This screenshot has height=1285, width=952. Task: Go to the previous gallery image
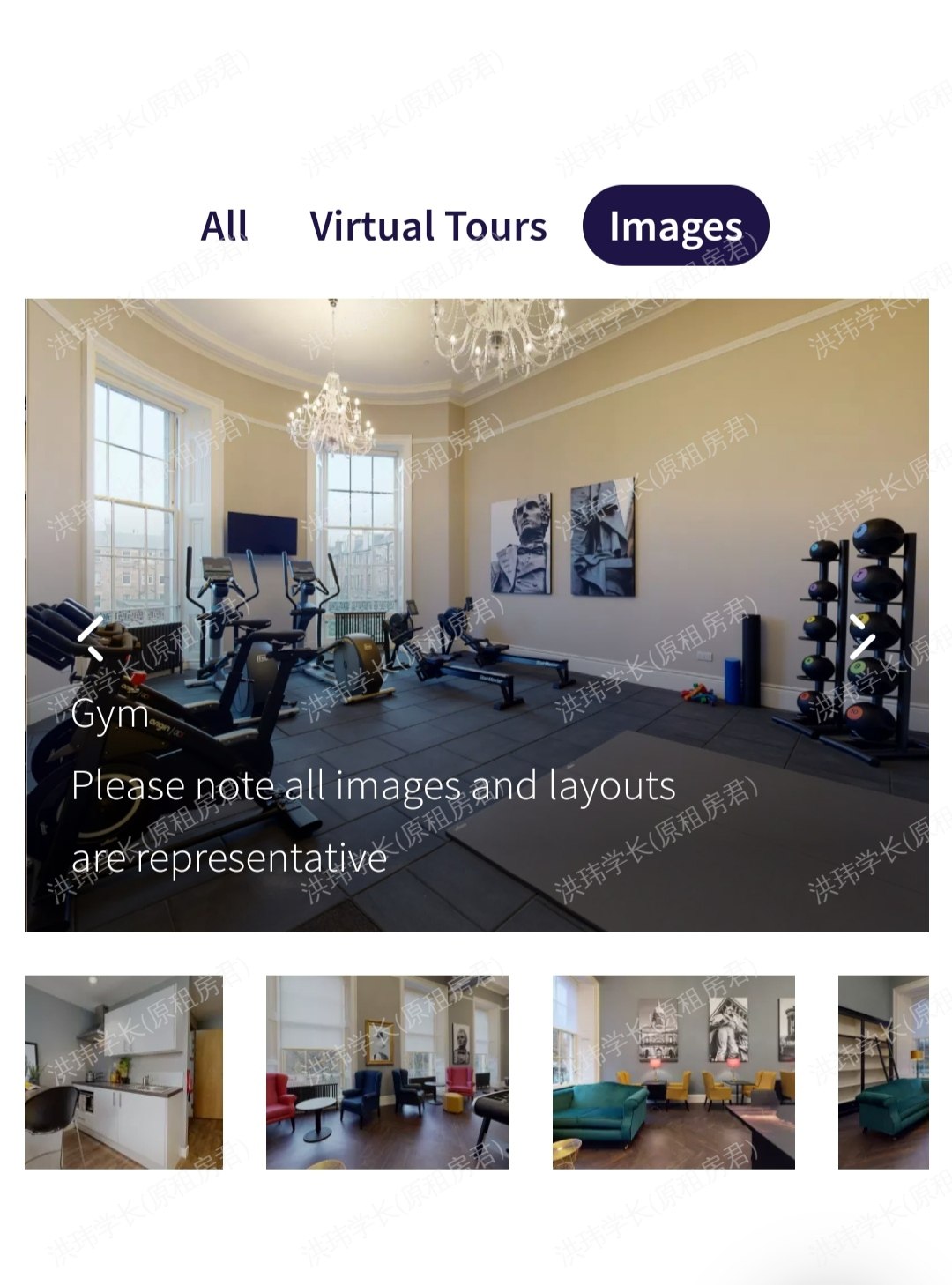(90, 638)
